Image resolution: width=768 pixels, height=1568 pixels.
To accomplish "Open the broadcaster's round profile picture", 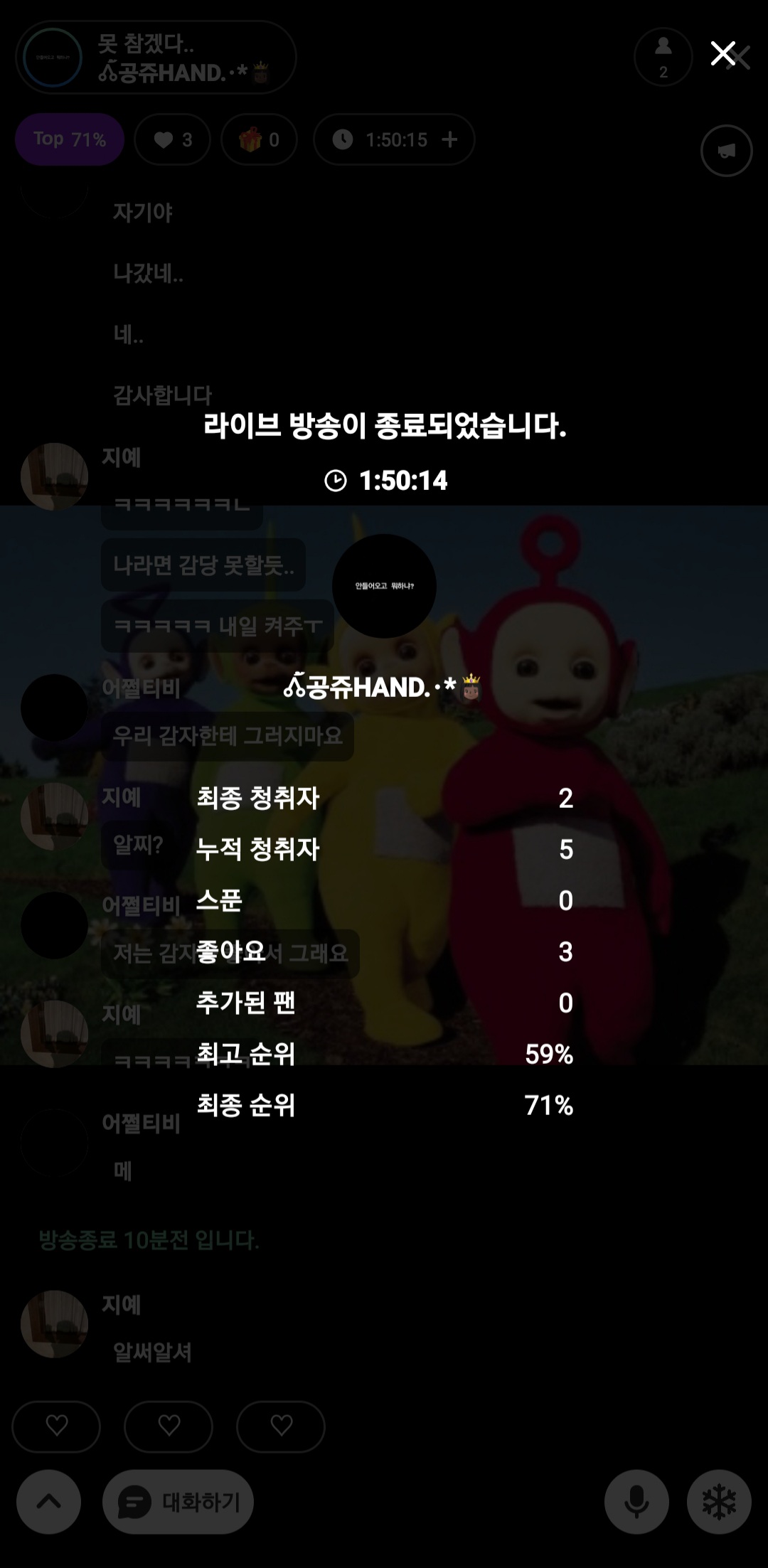I will coord(384,586).
